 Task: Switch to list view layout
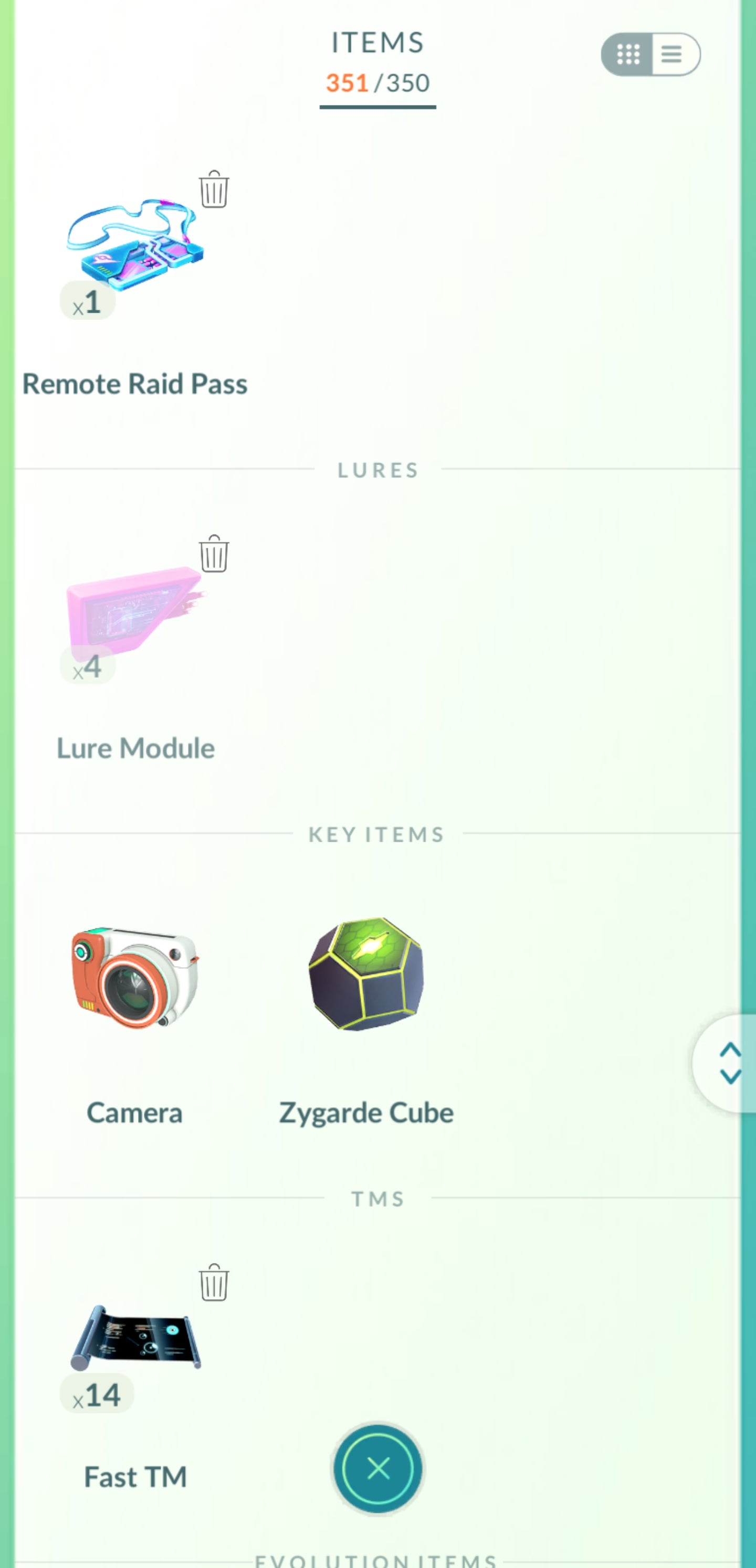tap(673, 55)
